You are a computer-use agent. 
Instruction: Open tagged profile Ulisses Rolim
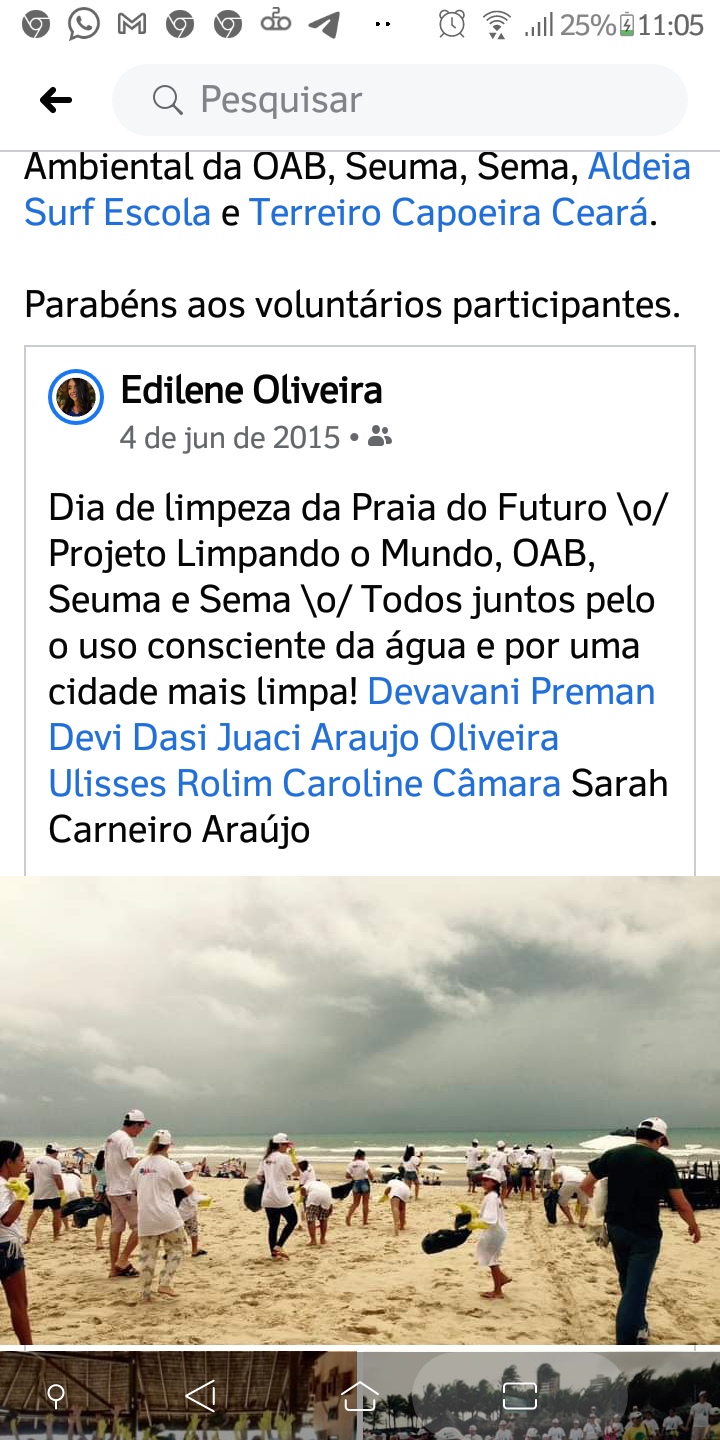pyautogui.click(x=160, y=784)
